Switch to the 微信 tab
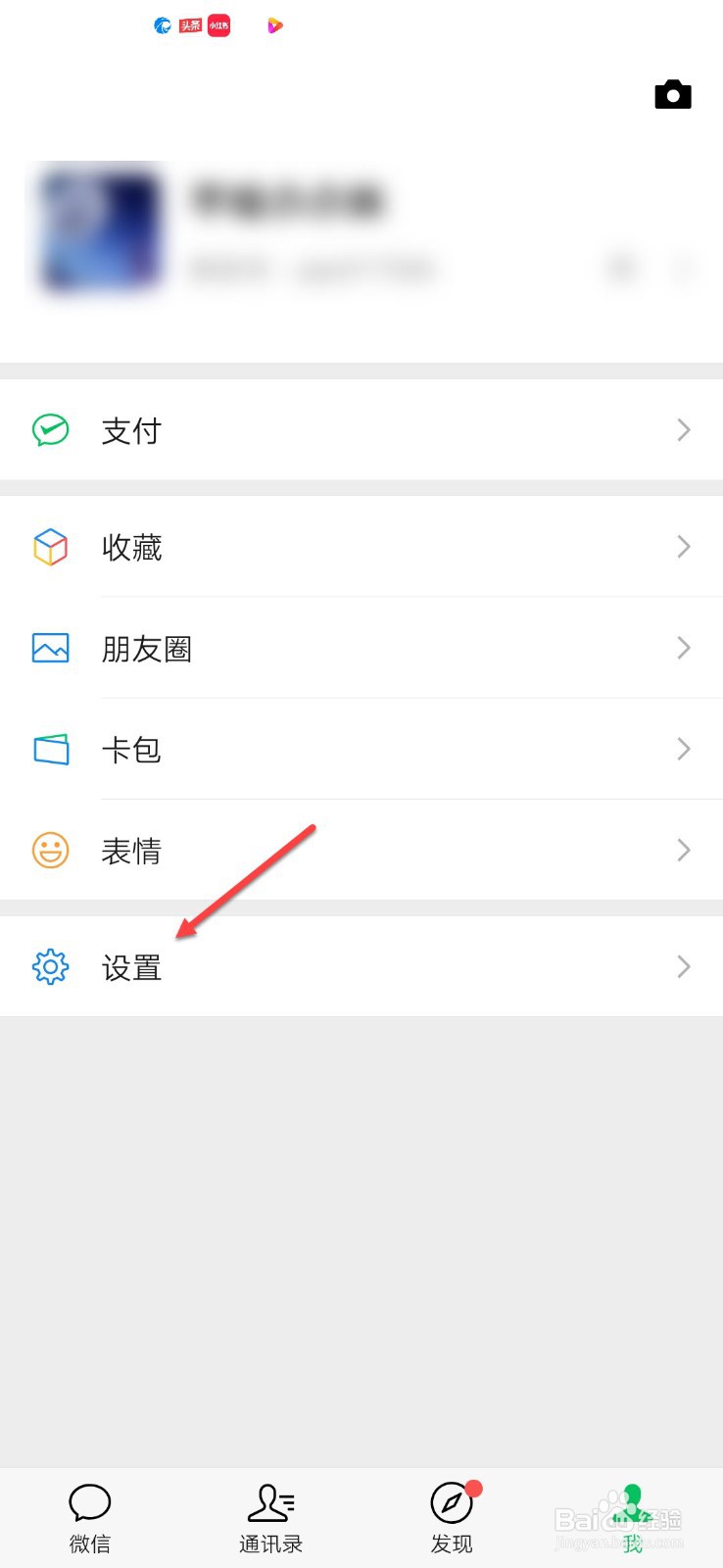 pos(89,1517)
